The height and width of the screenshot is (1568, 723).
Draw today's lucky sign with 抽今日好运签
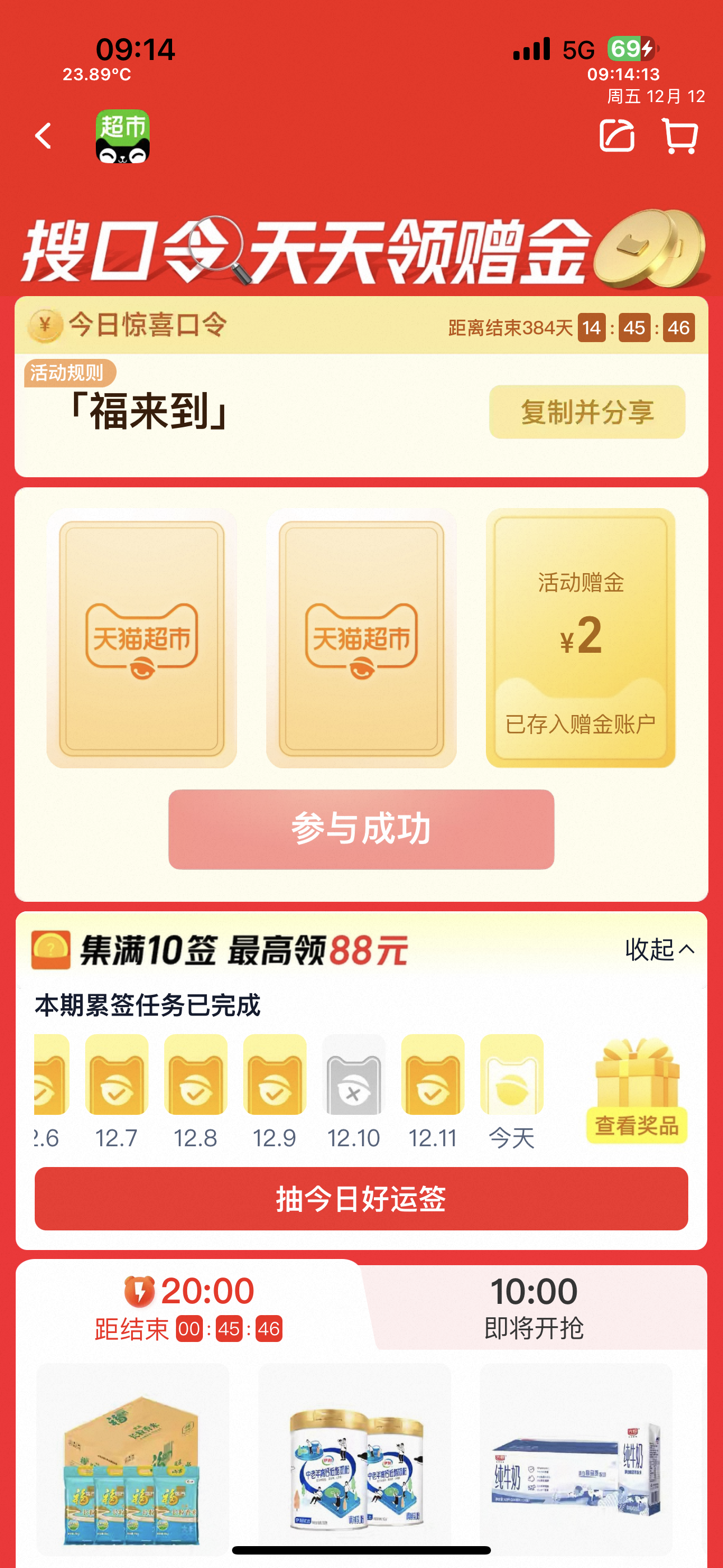361,1198
